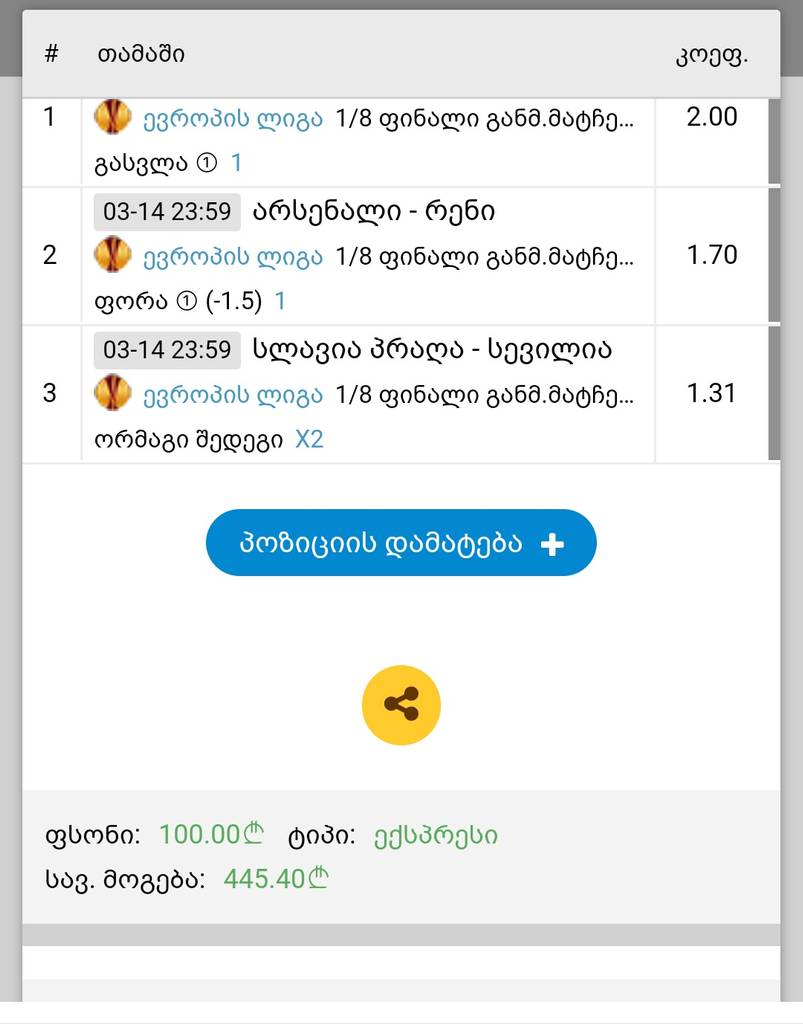Select the X2 double chance outcome
This screenshot has height=1024, width=803.
pyautogui.click(x=310, y=438)
